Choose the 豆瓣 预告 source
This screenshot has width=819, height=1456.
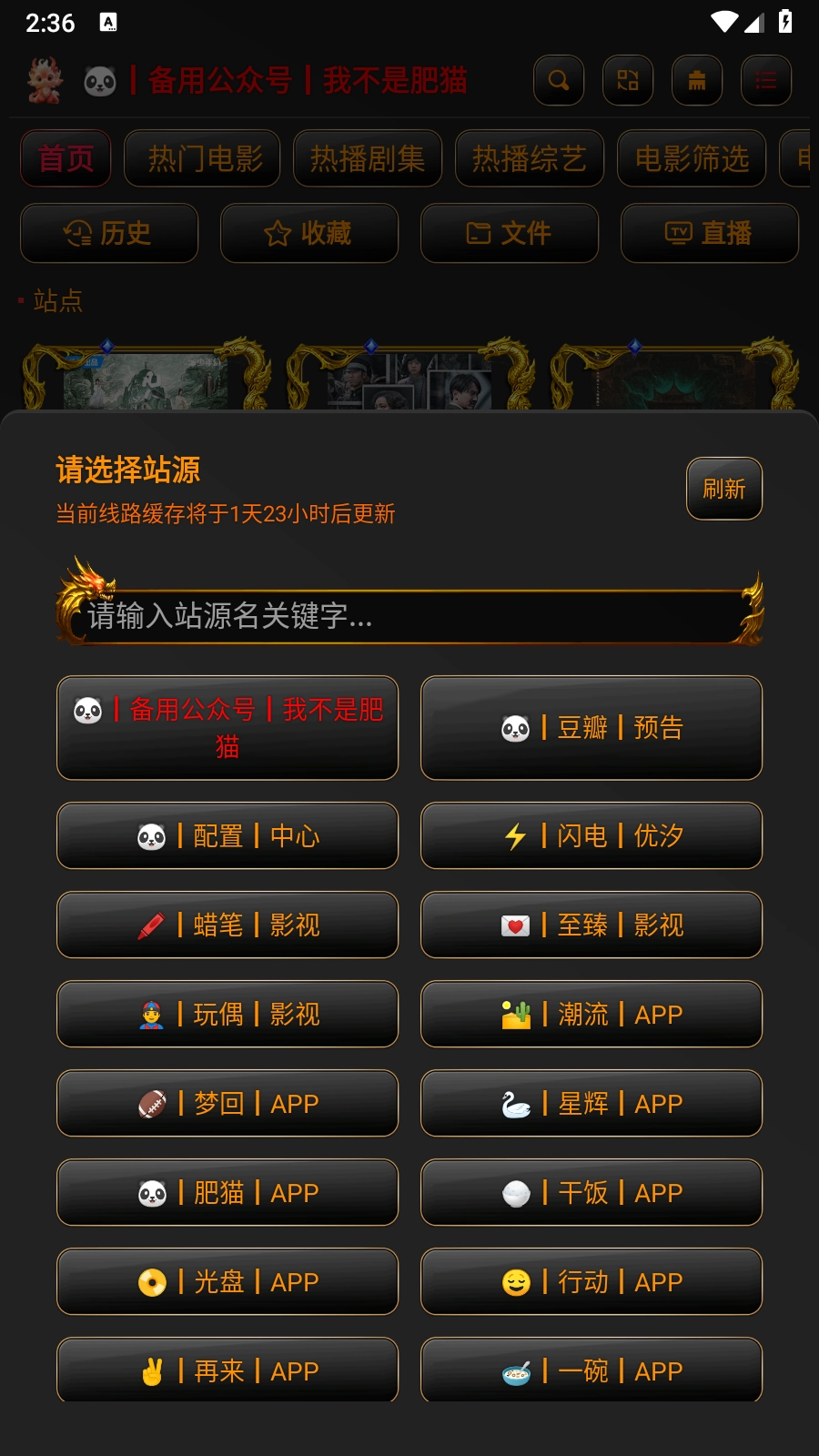[x=591, y=727]
